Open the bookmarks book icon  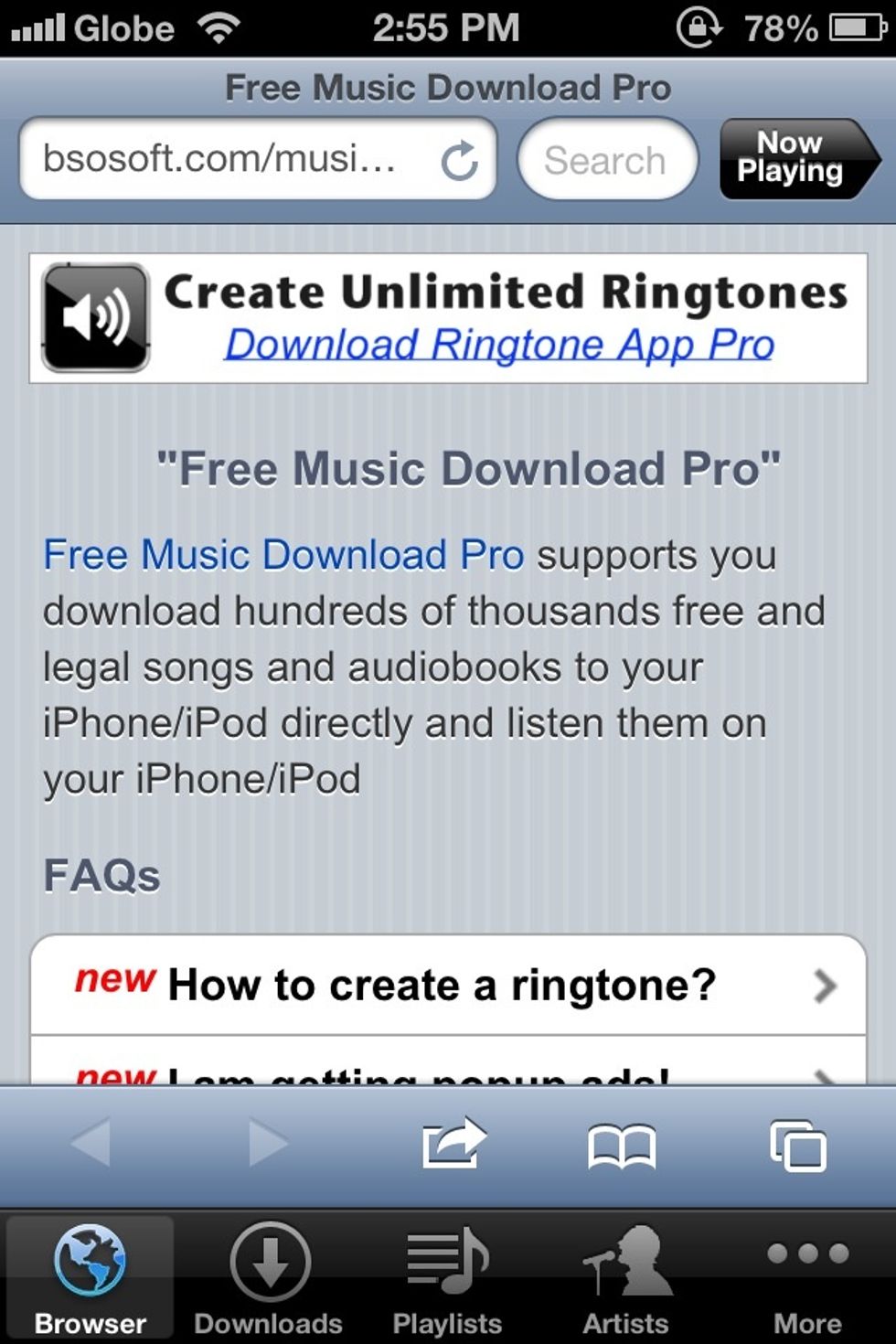pyautogui.click(x=622, y=1146)
